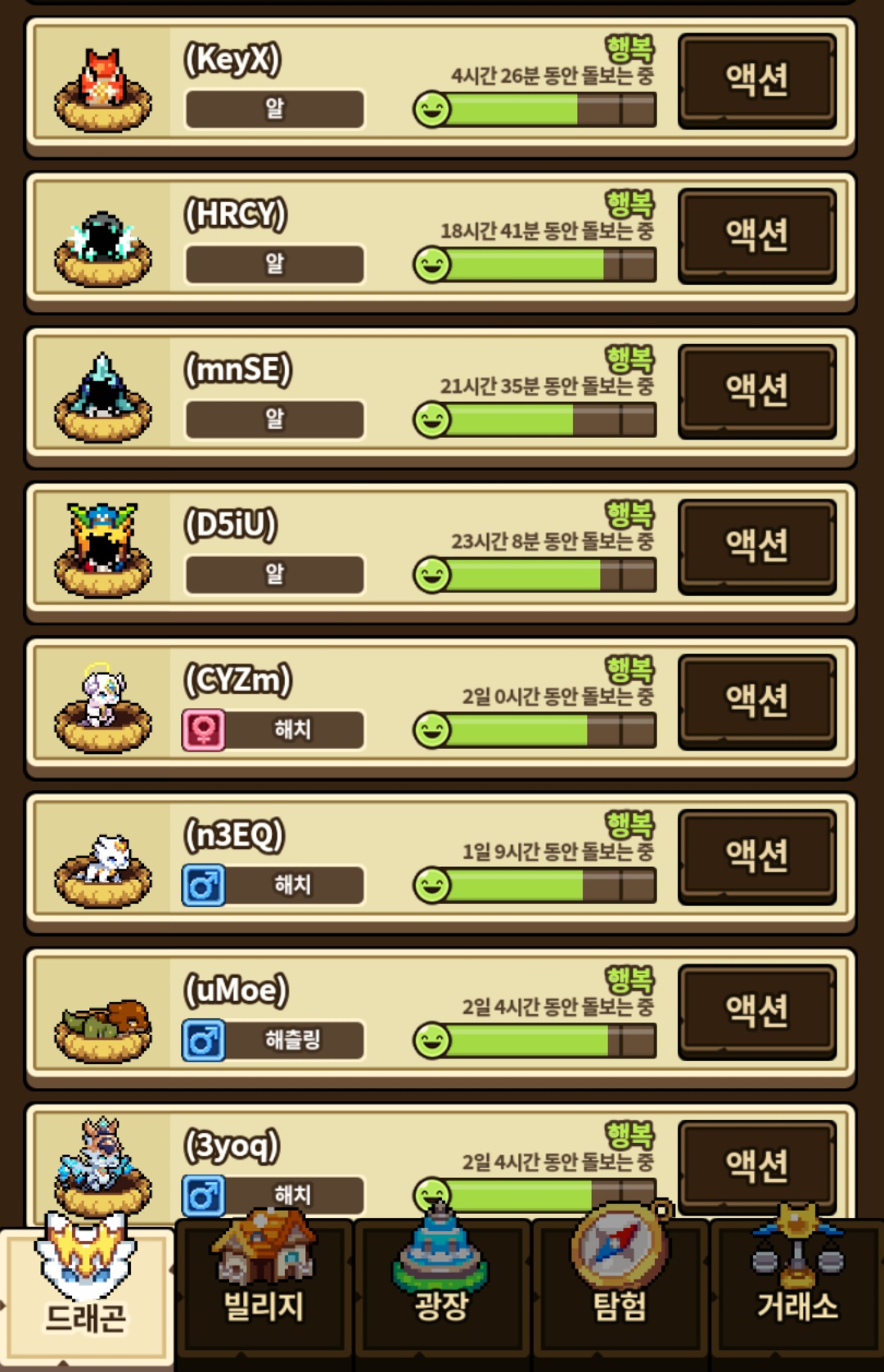Open the KeyX dragon egg thumbnail
The image size is (884, 1372).
[102, 90]
